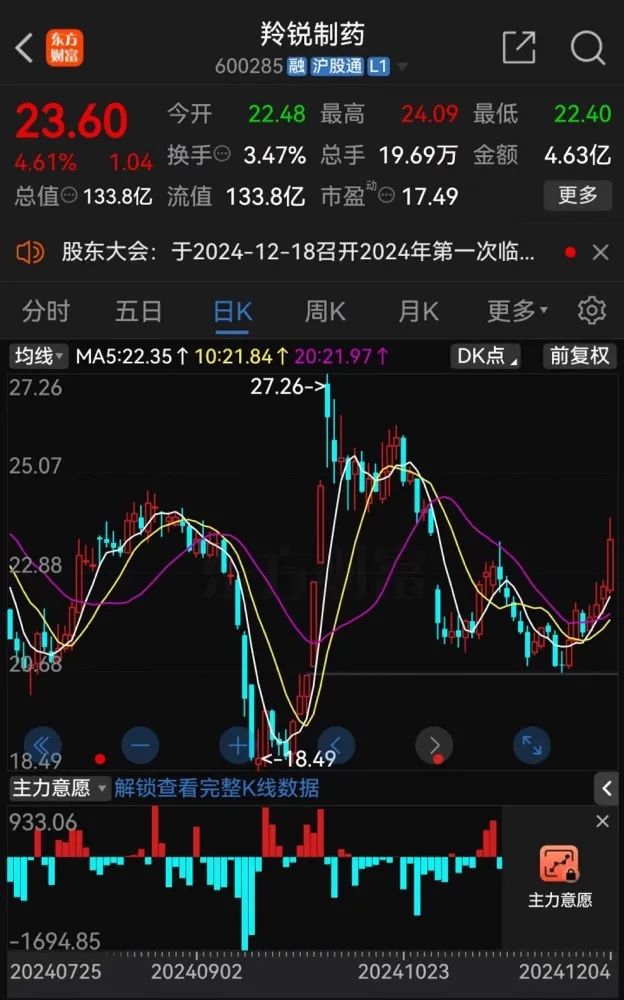Expand the 均线 indicator dropdown
Viewport: 624px width, 1000px height.
pyautogui.click(x=39, y=356)
